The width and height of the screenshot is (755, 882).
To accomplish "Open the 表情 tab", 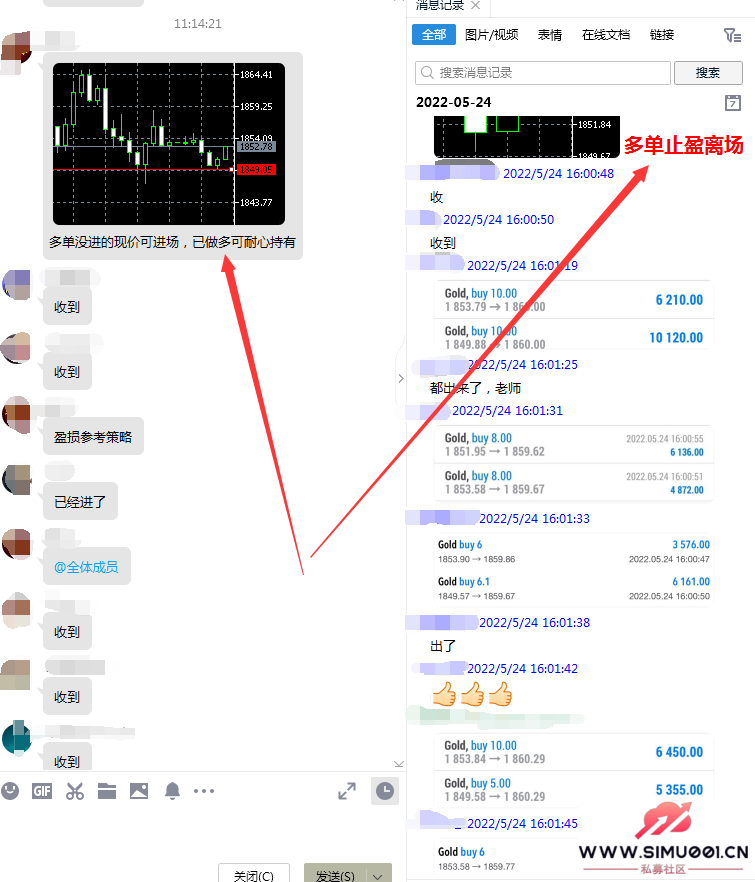I will 550,34.
